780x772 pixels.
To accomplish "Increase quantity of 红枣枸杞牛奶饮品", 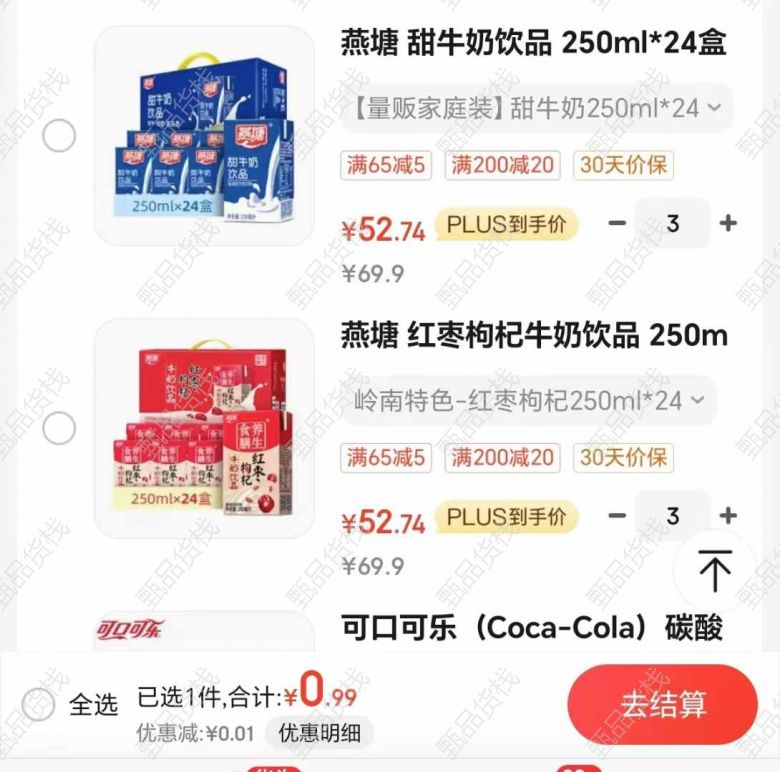I will click(728, 516).
